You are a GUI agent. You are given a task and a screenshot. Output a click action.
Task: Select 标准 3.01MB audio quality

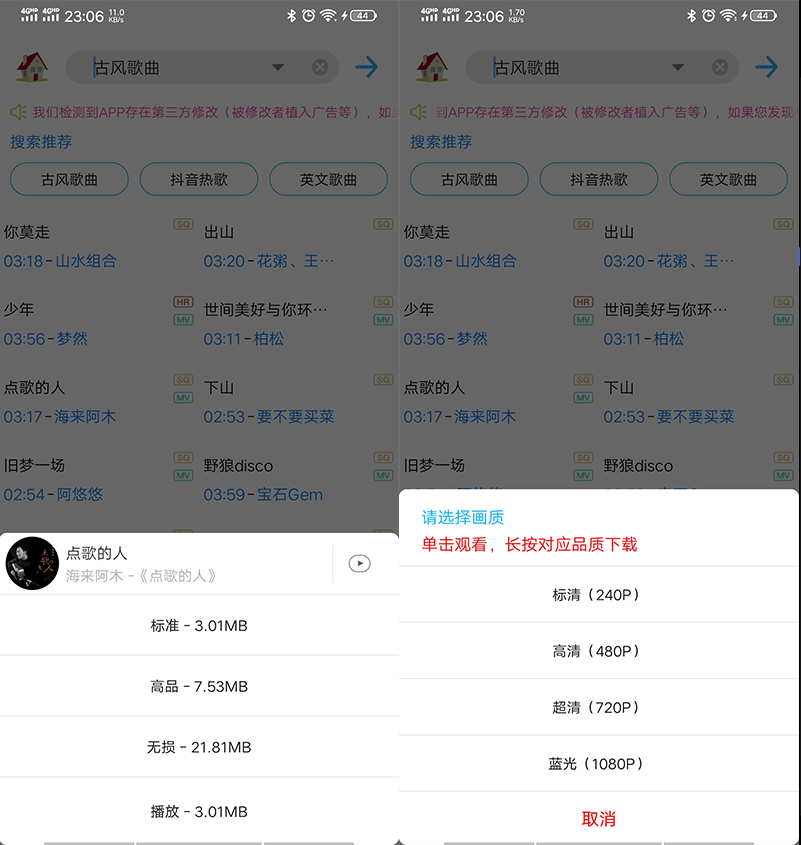(x=199, y=626)
